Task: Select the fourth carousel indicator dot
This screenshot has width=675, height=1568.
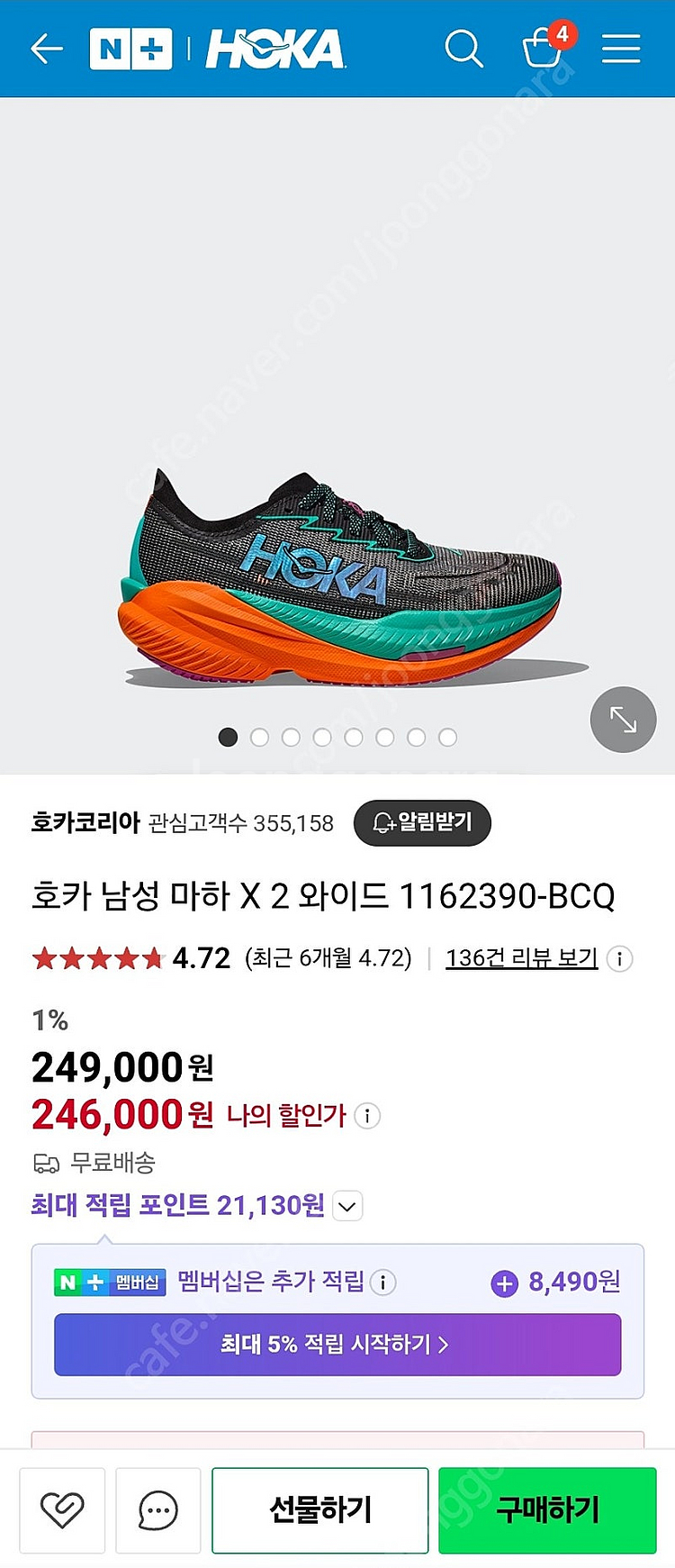Action: (x=322, y=737)
